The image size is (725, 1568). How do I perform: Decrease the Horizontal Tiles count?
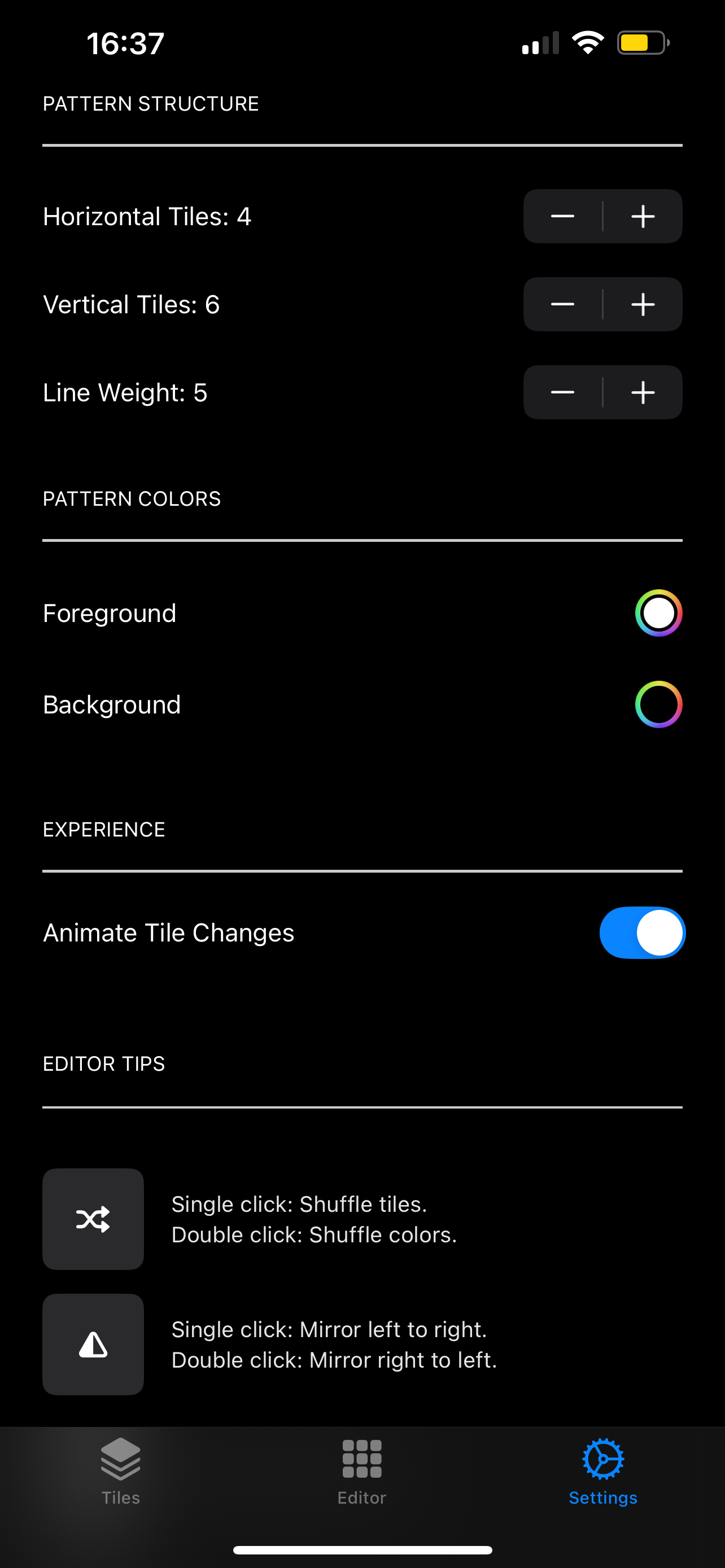pos(562,216)
